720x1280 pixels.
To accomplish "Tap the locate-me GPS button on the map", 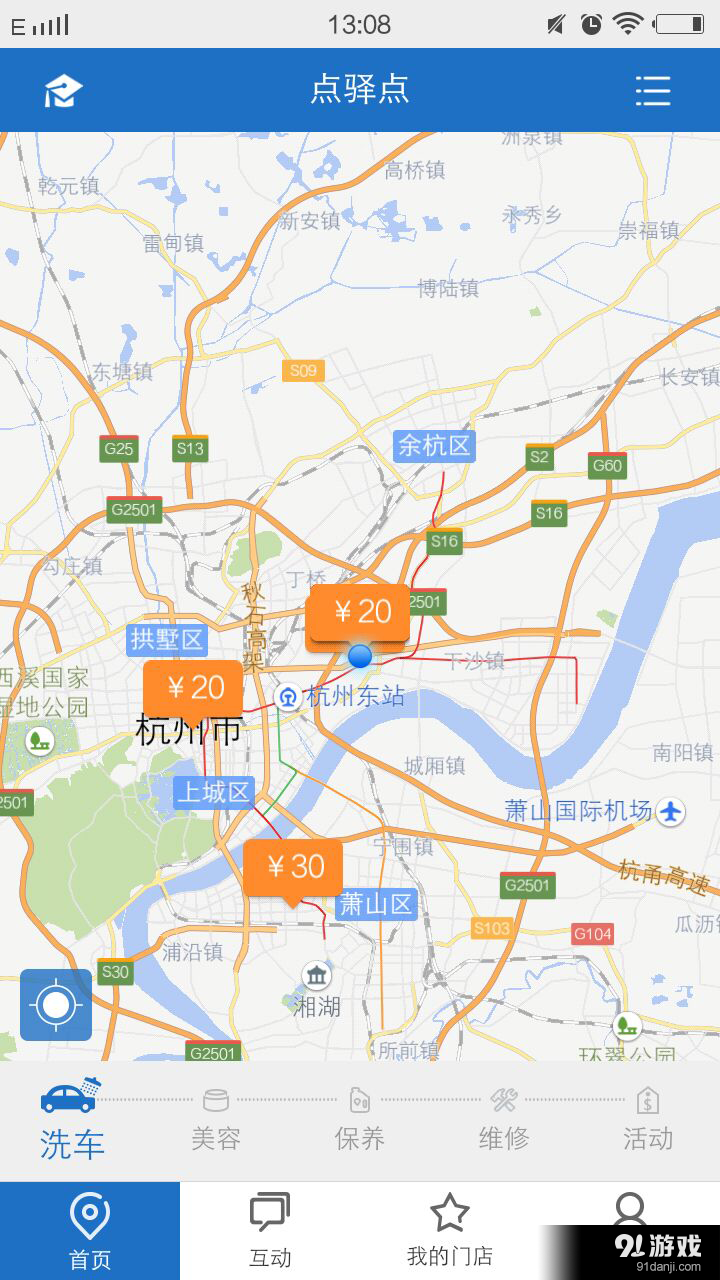I will (55, 1004).
